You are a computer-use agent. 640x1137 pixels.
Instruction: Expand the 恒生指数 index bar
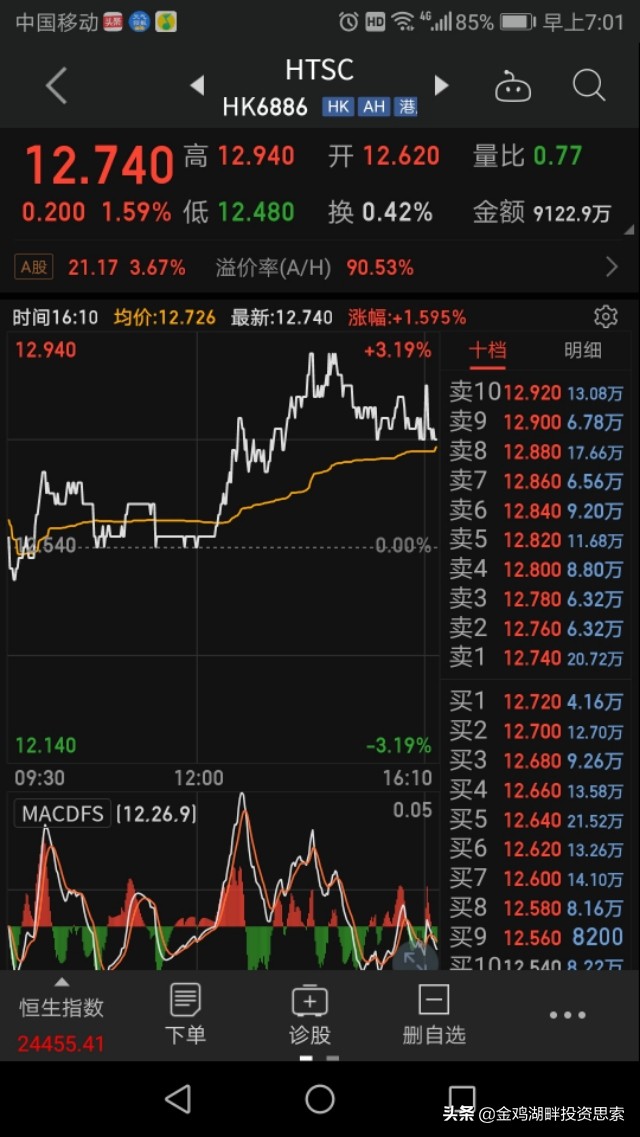[62, 1017]
